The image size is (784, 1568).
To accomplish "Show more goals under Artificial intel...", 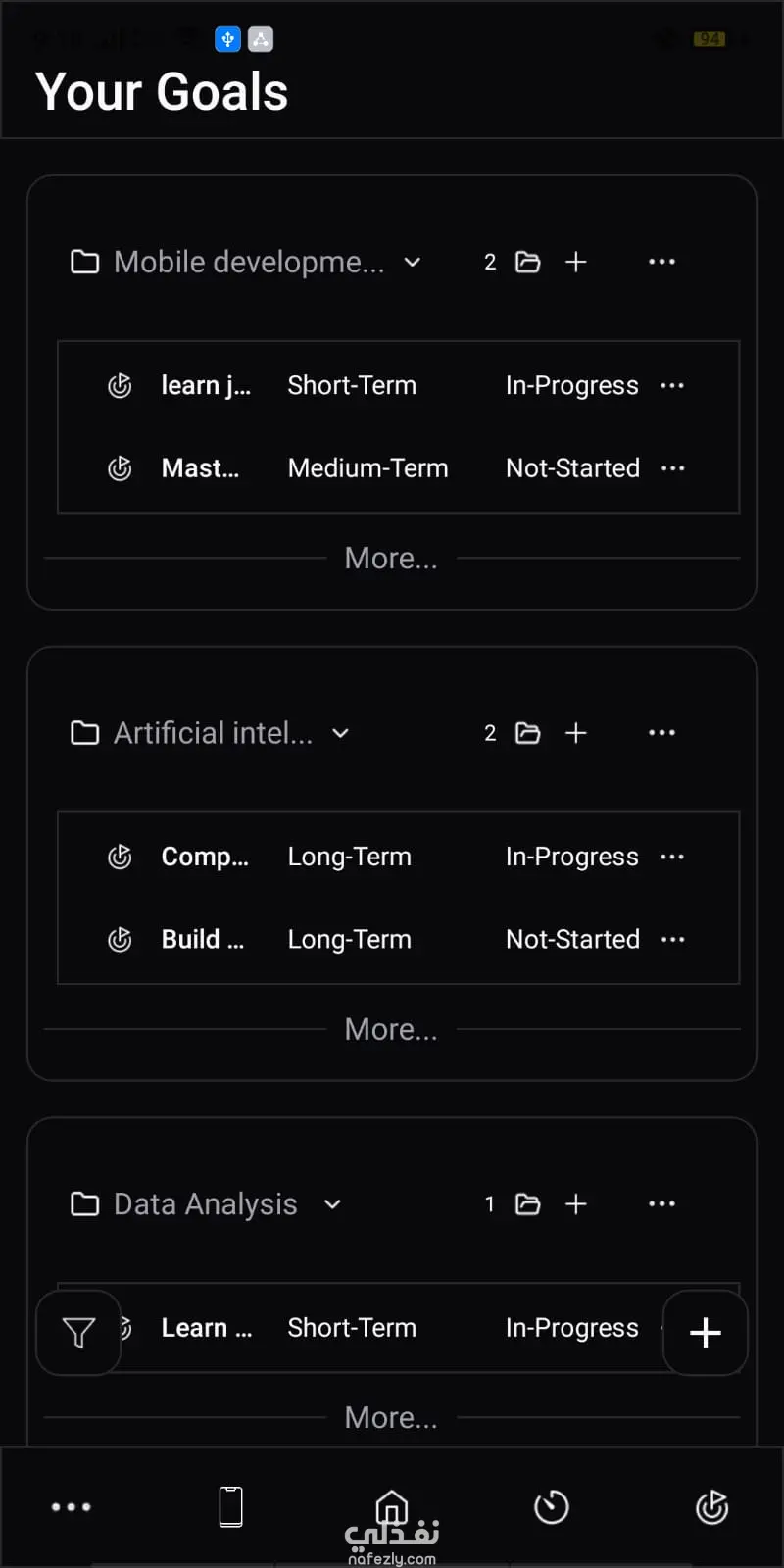I will click(x=391, y=1029).
